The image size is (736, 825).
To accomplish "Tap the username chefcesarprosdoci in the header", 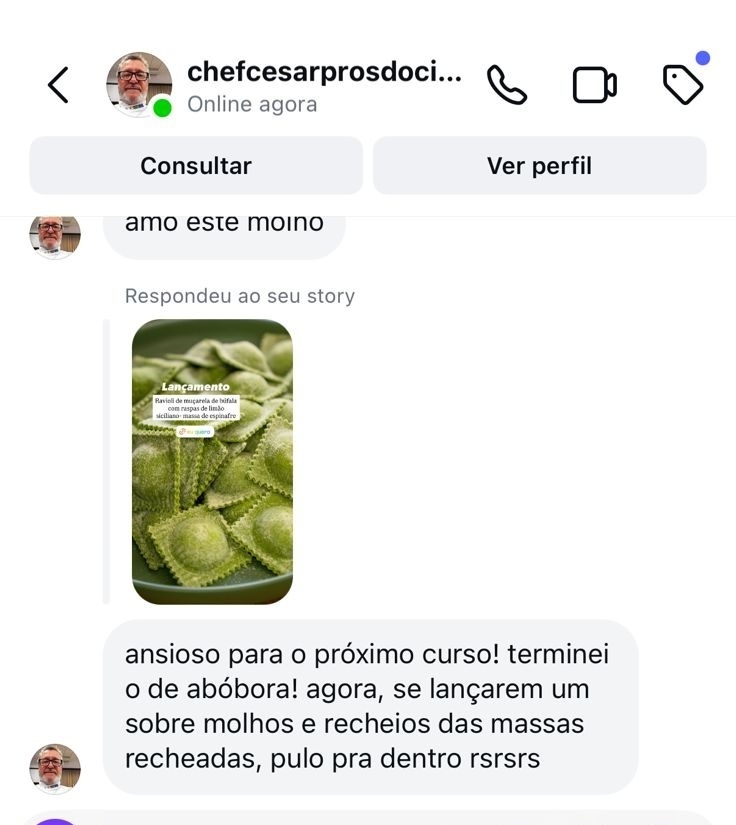I will (x=325, y=71).
